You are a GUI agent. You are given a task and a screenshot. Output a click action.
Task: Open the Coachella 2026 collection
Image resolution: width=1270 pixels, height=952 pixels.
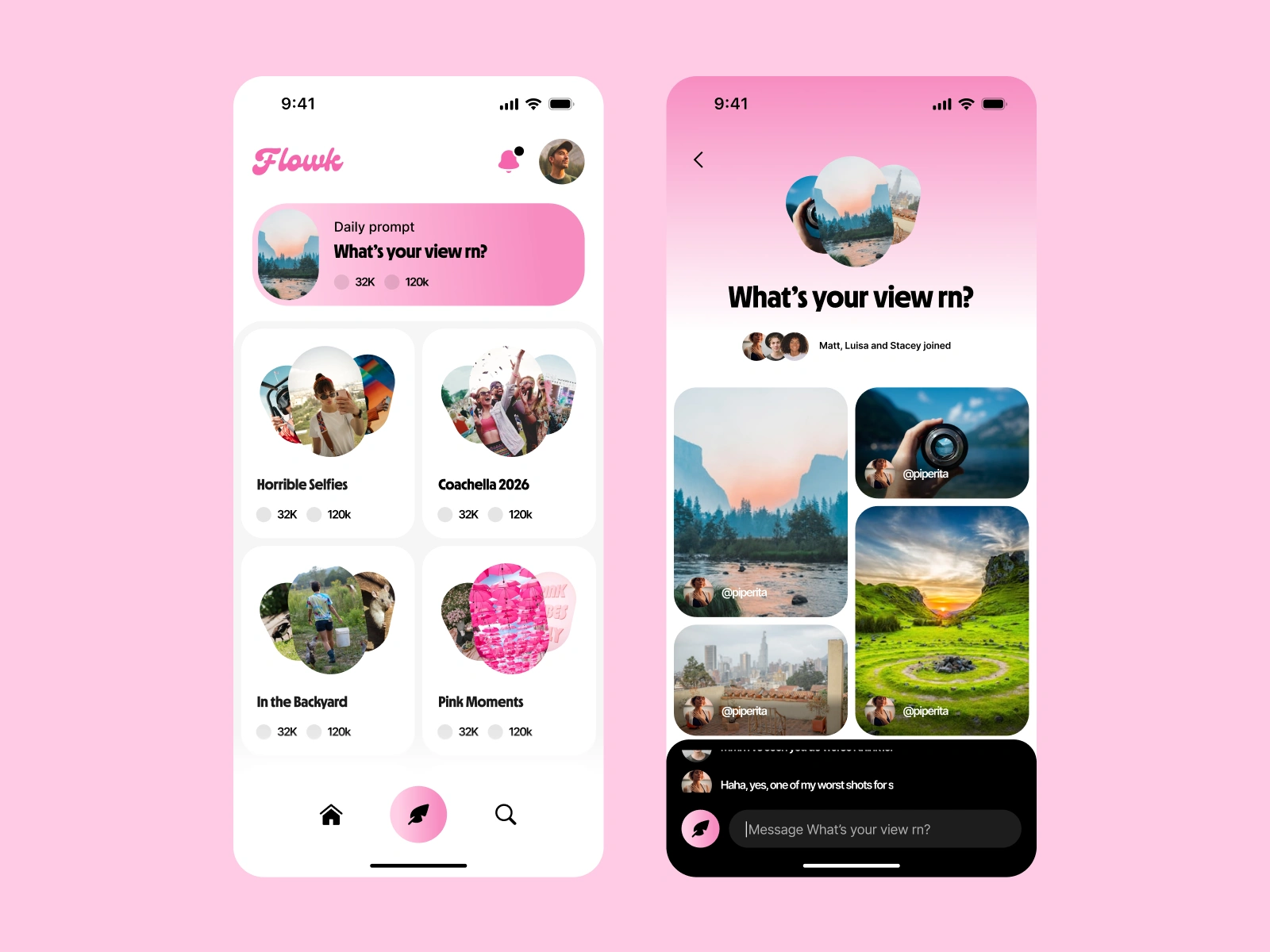point(509,433)
